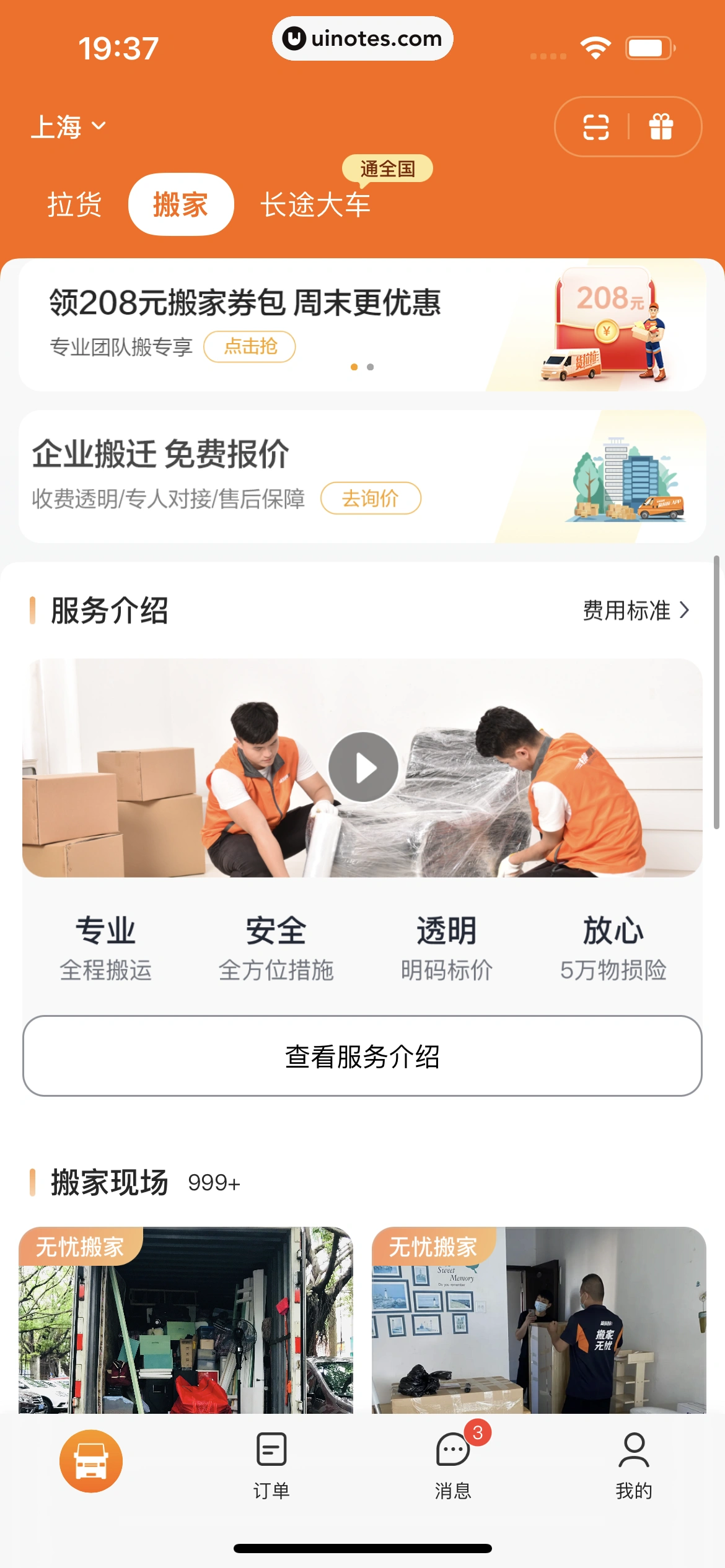725x1568 pixels.
Task: Tap 去询价 for free enterprise quote
Action: (370, 498)
